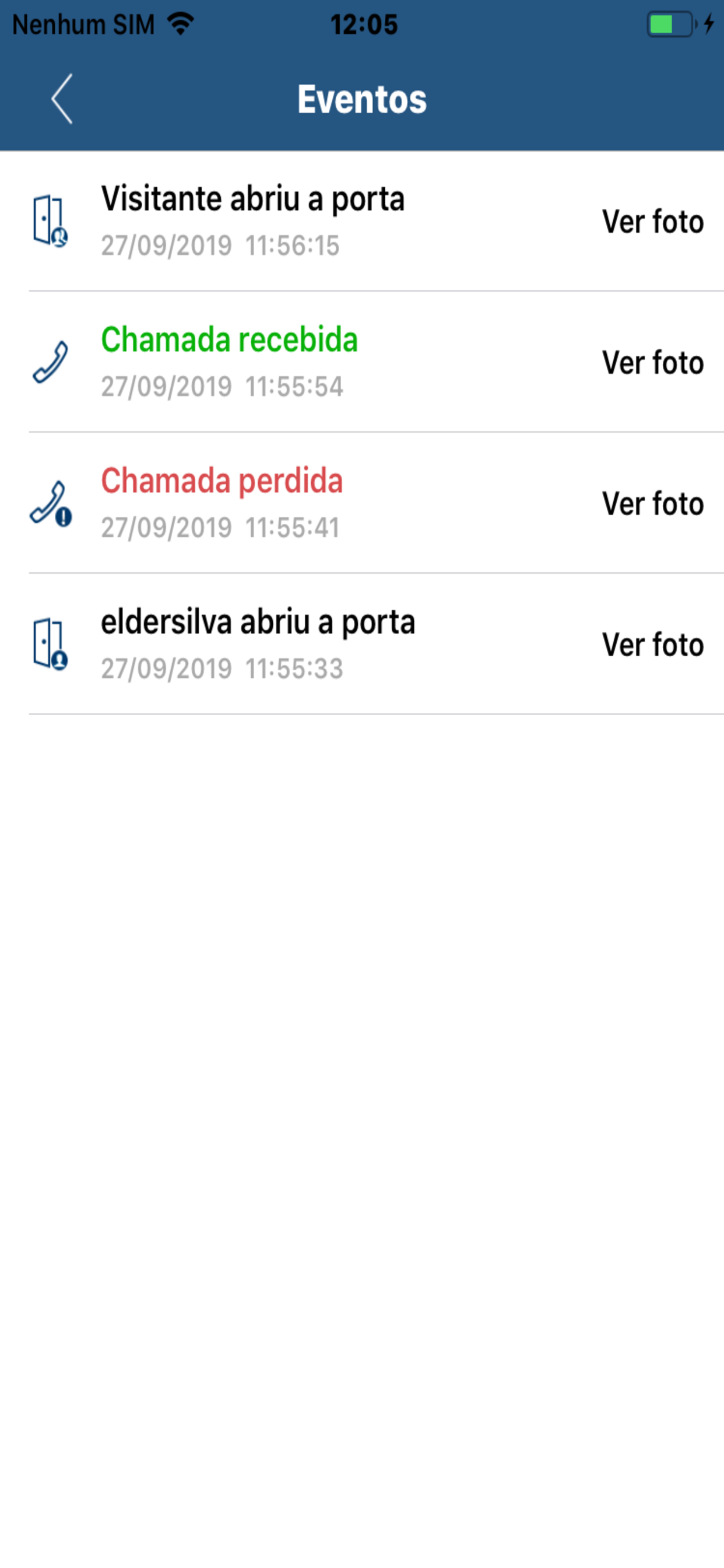Go back from the Eventos screen

click(x=62, y=99)
